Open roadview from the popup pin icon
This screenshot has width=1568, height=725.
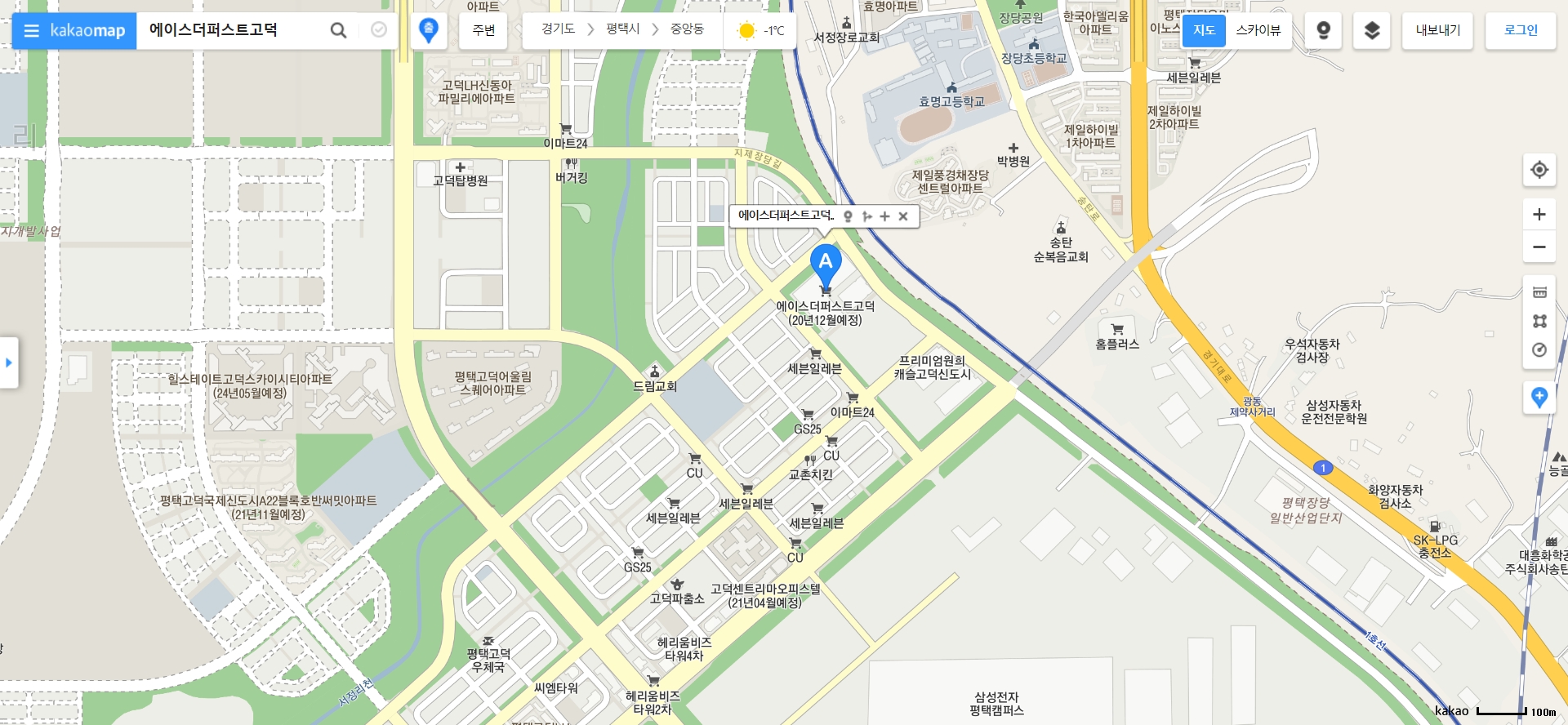click(849, 216)
